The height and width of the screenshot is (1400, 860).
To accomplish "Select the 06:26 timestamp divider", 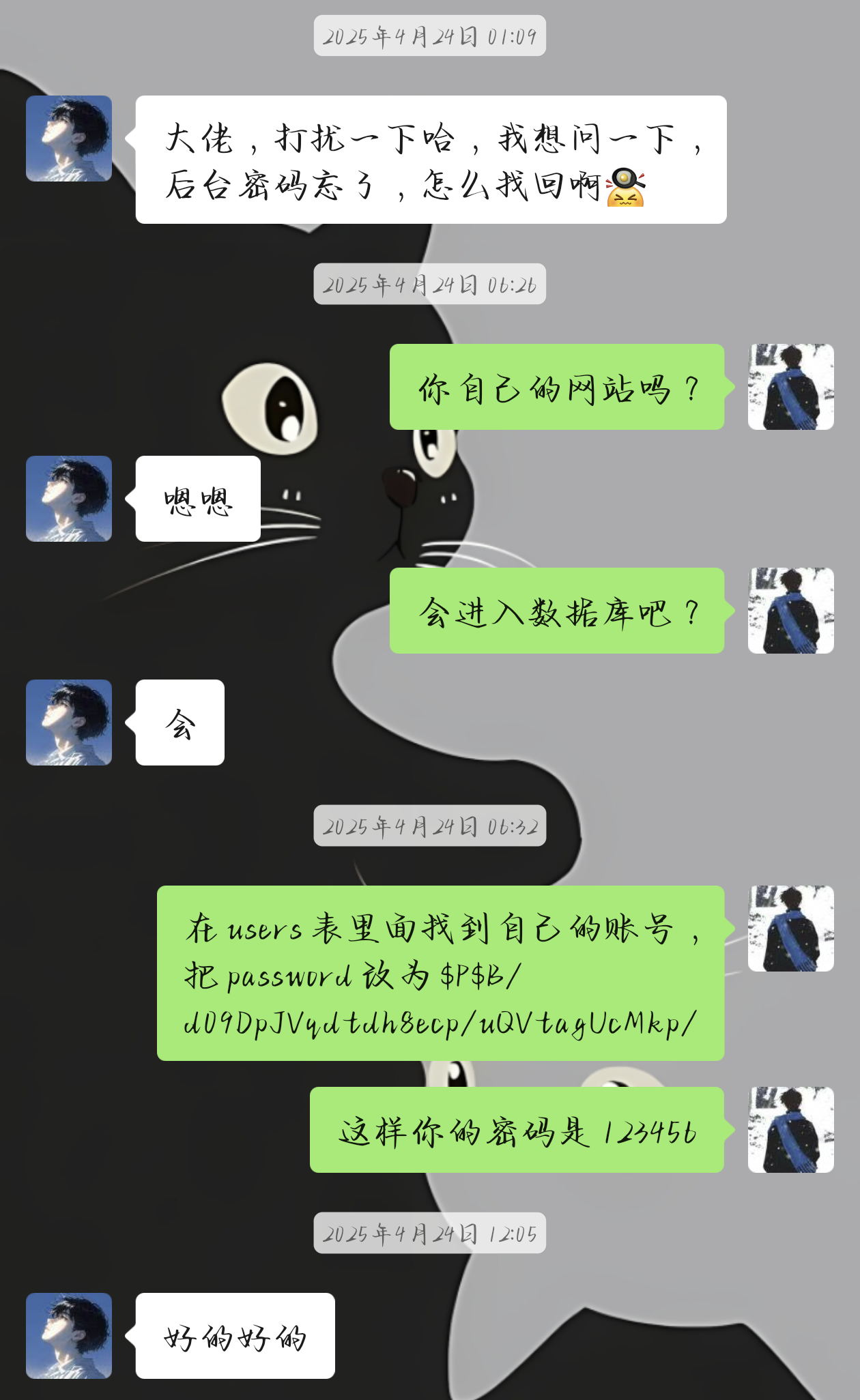I will [429, 286].
